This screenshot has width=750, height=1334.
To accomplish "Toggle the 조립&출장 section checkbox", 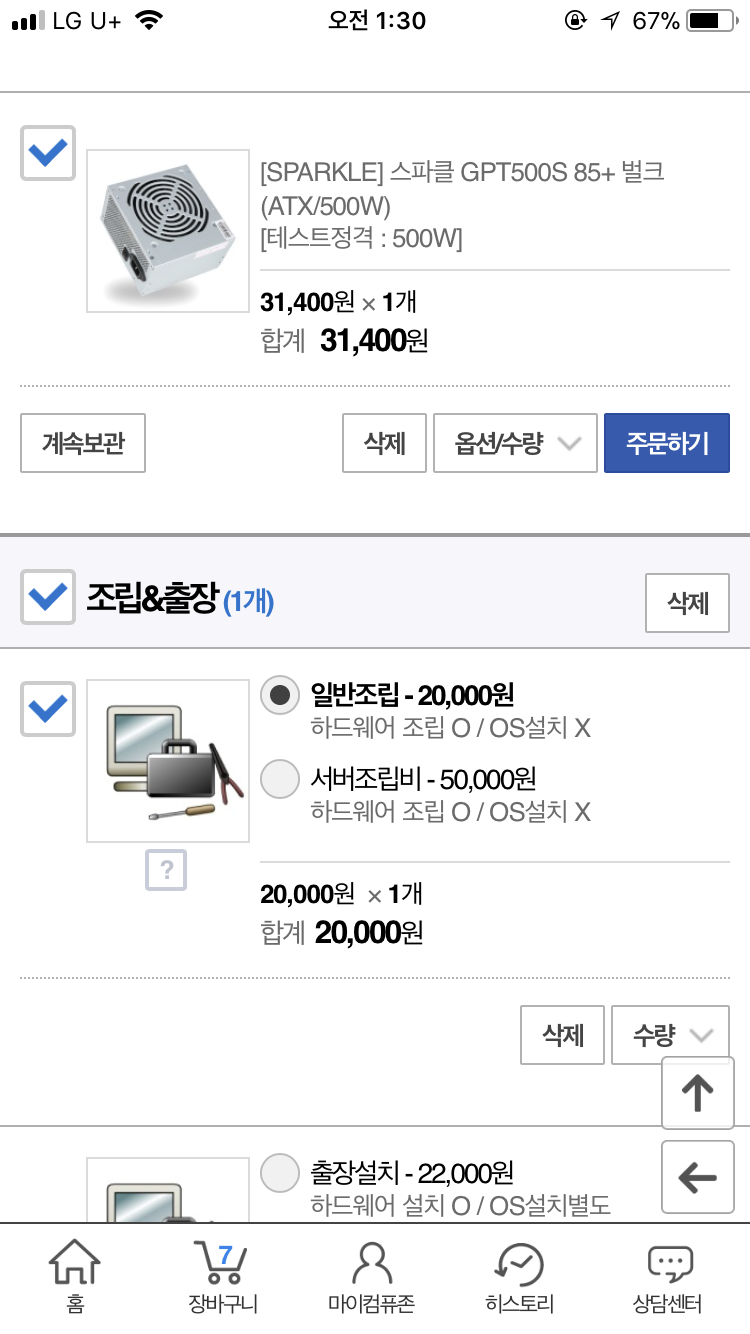I will pyautogui.click(x=48, y=597).
